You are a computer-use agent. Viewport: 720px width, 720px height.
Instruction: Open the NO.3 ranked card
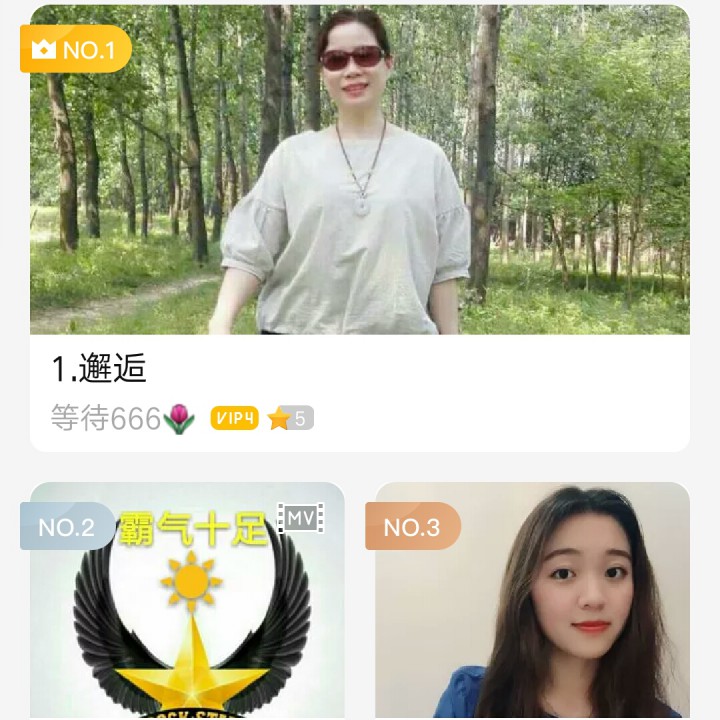(x=532, y=610)
